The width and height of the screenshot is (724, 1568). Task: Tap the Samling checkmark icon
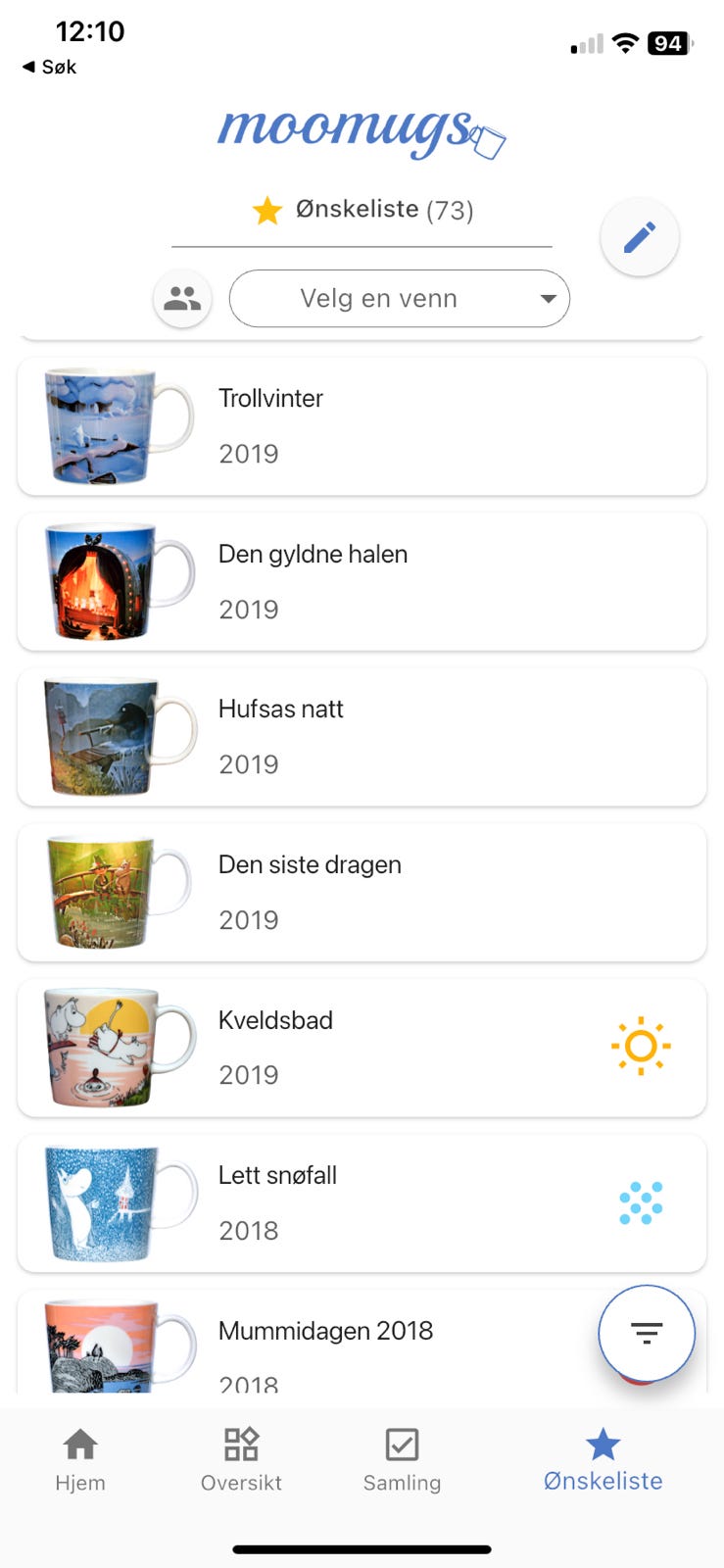pos(402,1444)
